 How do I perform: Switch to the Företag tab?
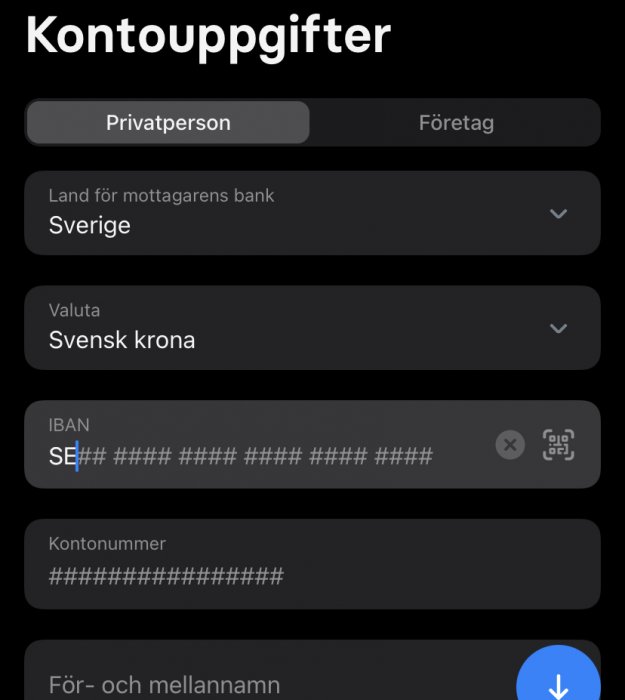coord(456,124)
